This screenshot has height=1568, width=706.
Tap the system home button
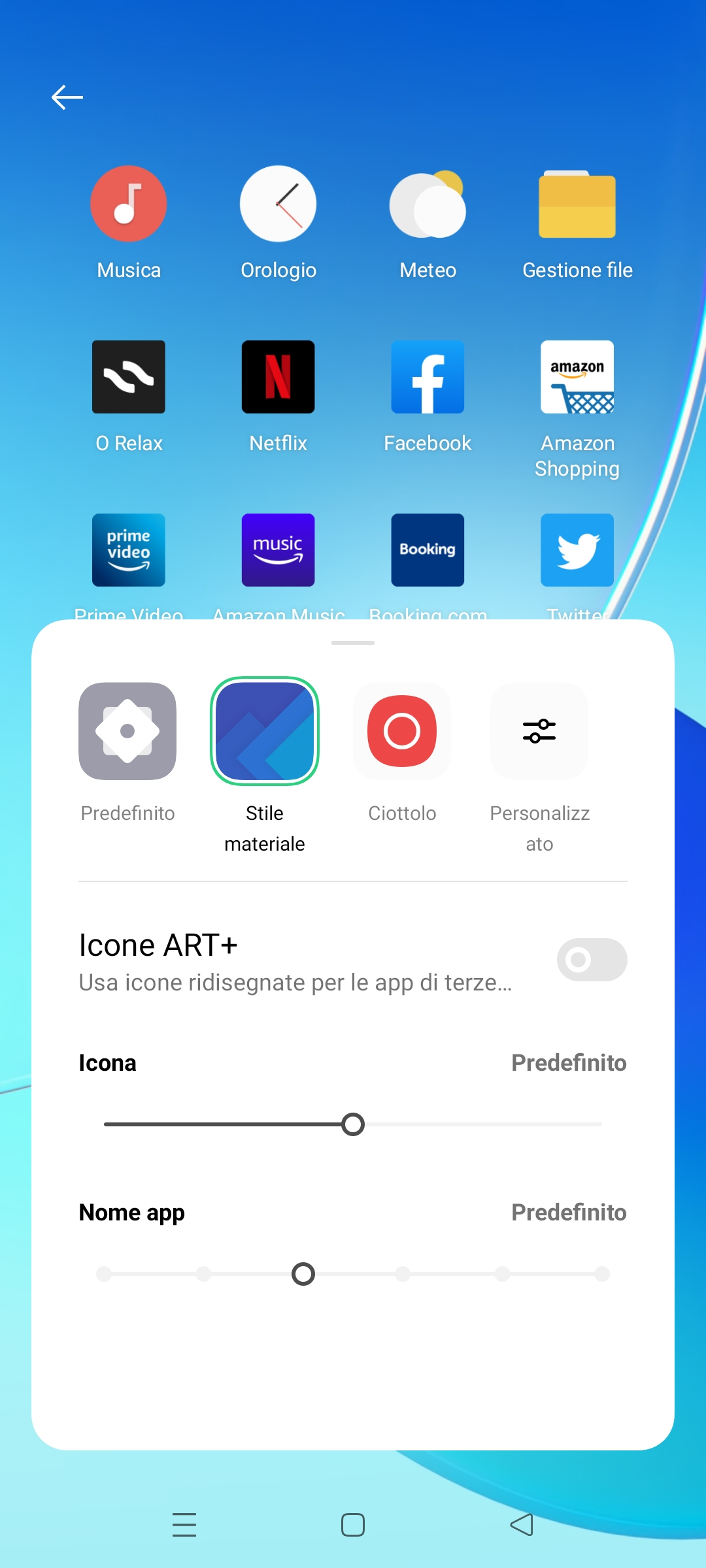[353, 1525]
